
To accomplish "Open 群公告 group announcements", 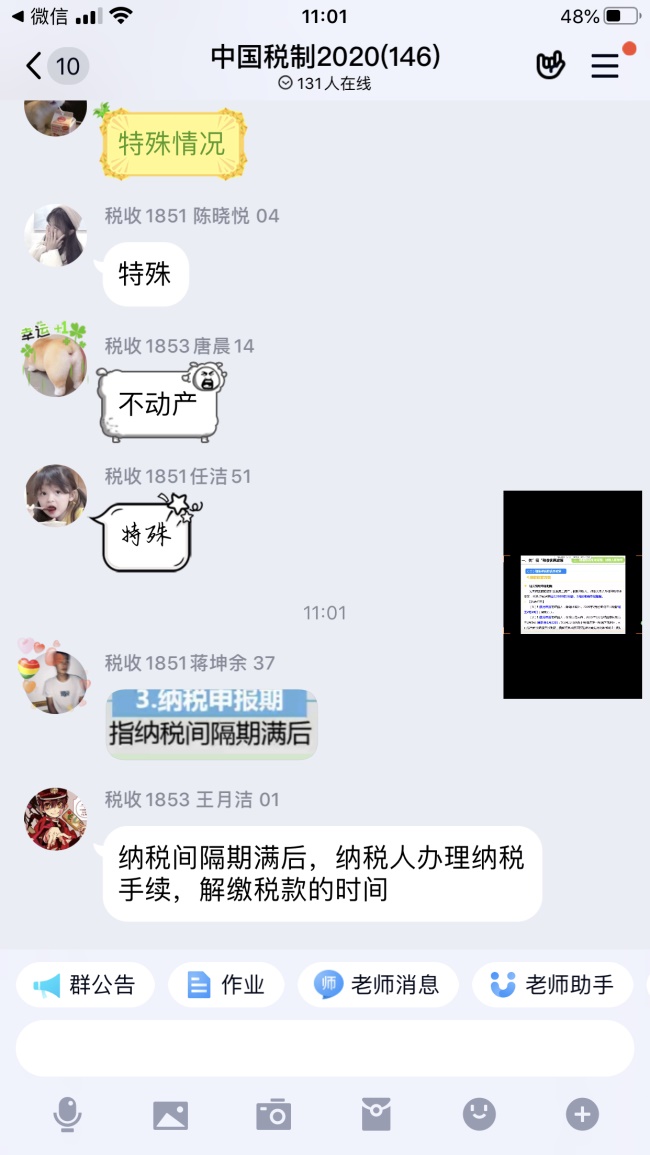I will click(x=86, y=985).
